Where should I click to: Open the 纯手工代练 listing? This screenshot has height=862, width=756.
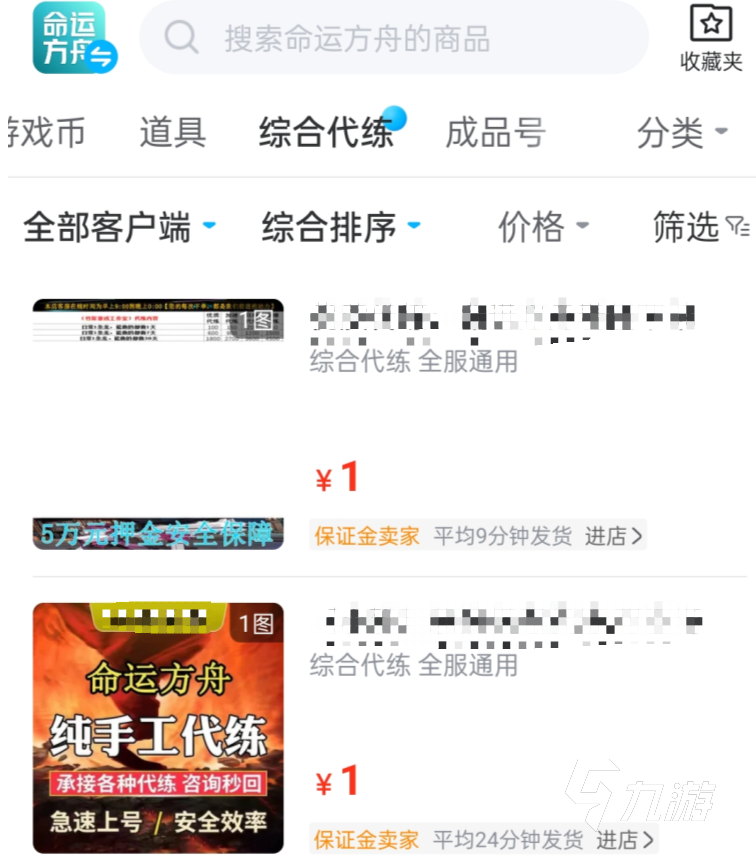pos(158,727)
